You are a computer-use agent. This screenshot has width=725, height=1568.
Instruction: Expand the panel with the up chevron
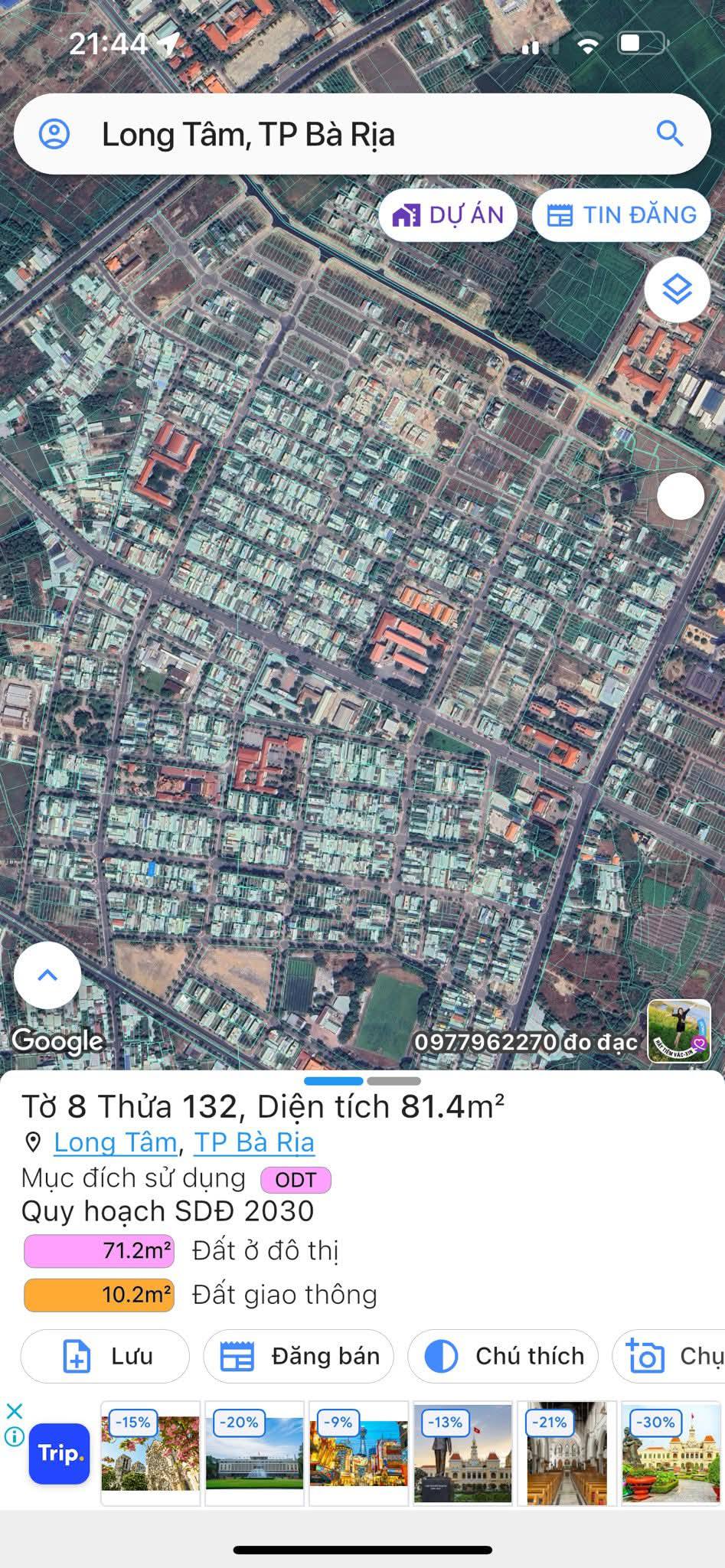47,975
